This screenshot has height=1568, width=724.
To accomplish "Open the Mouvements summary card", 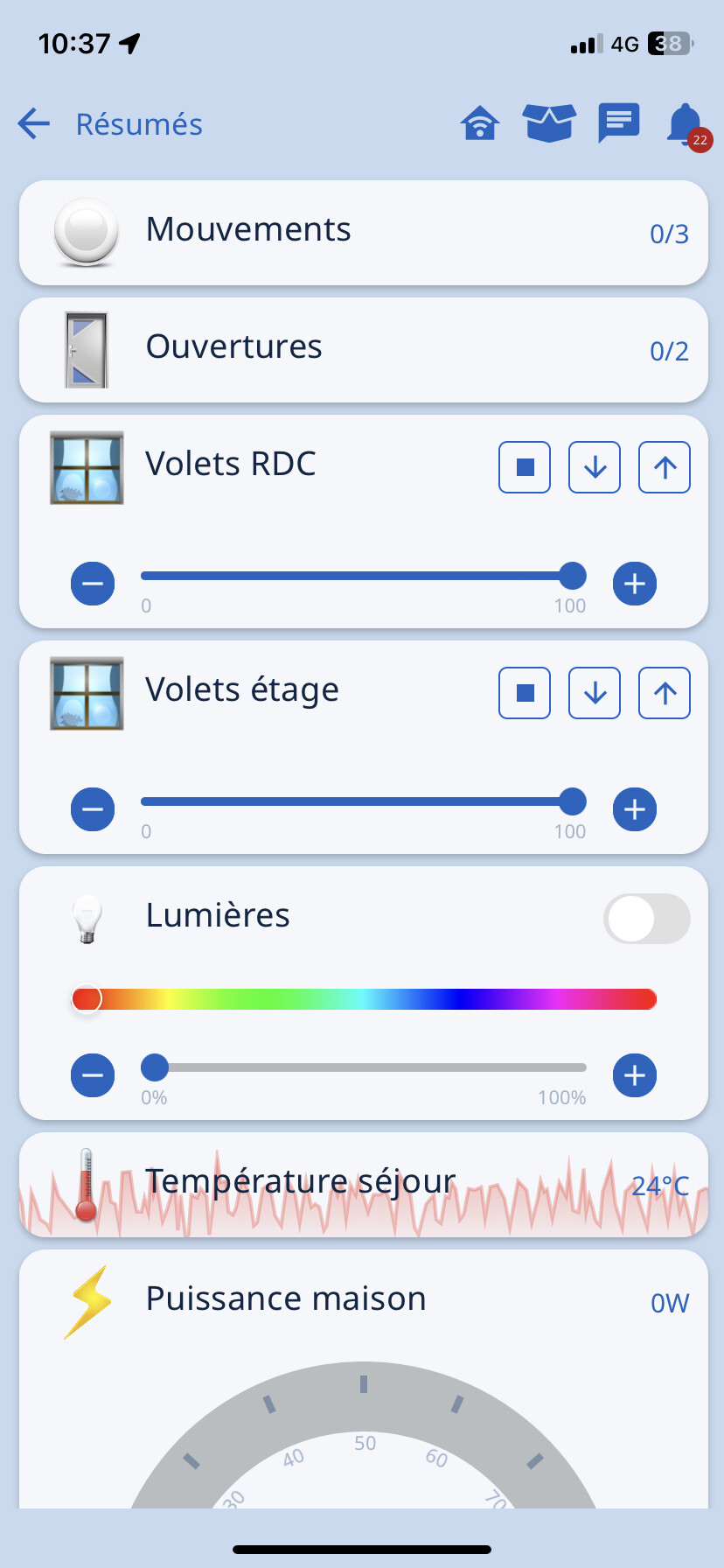I will tap(364, 233).
